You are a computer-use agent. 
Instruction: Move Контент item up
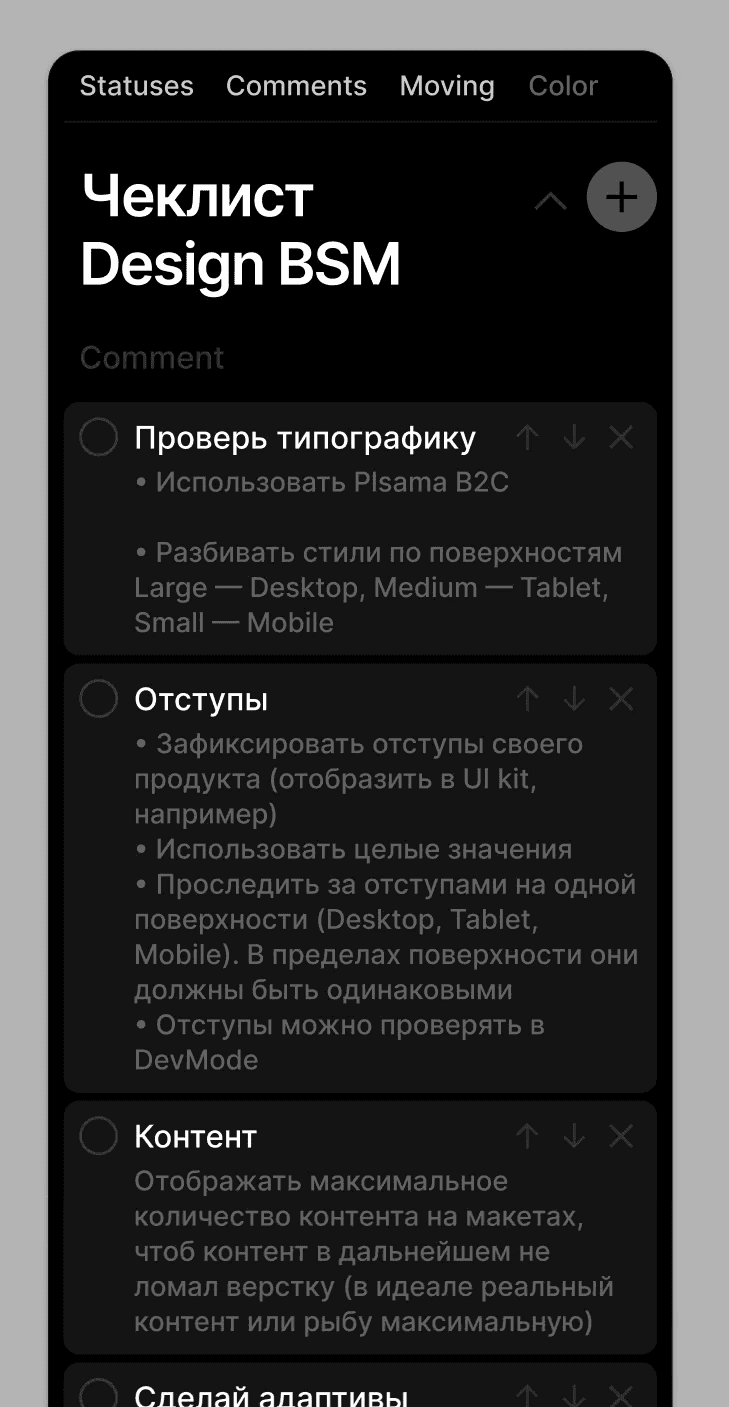click(527, 1136)
